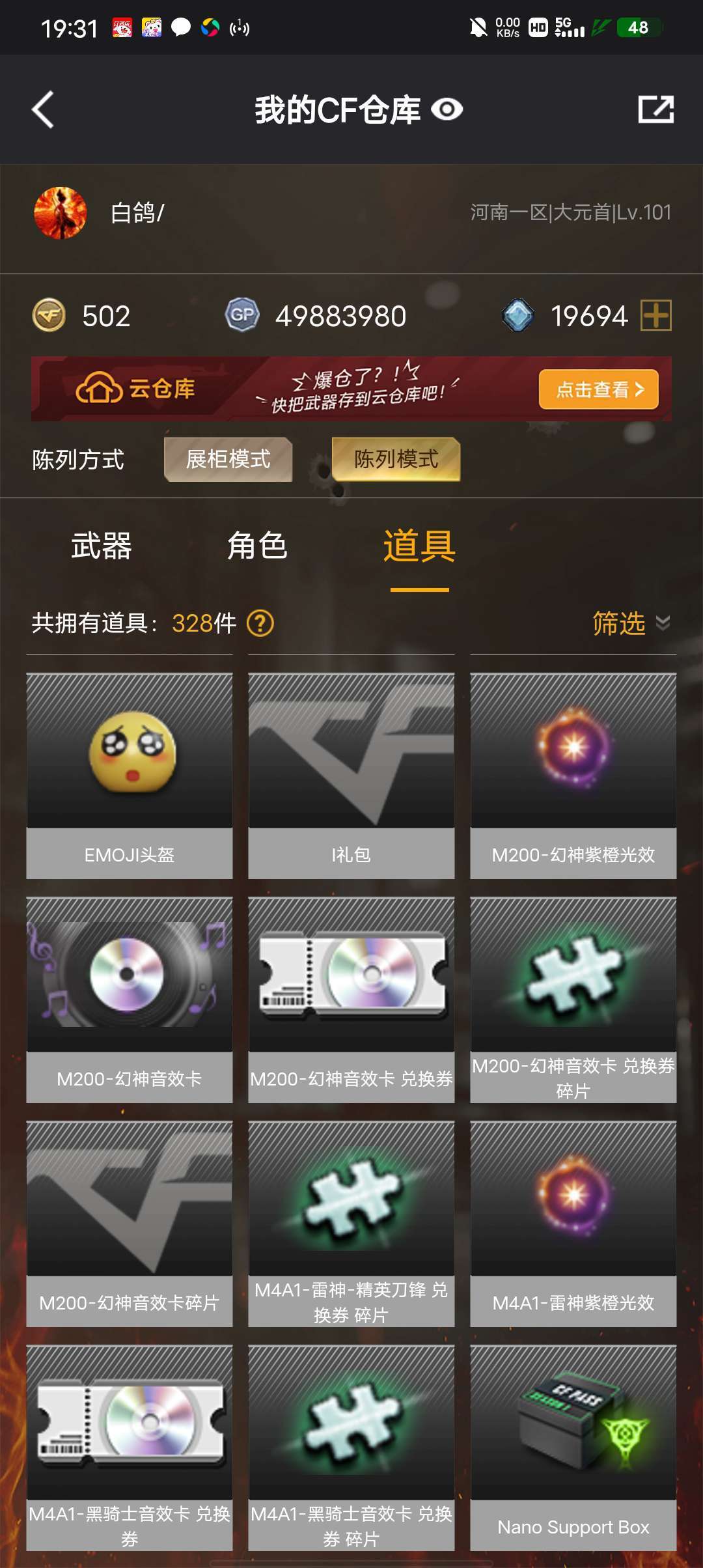
Task: Open the I礼包 item
Action: pos(351,776)
